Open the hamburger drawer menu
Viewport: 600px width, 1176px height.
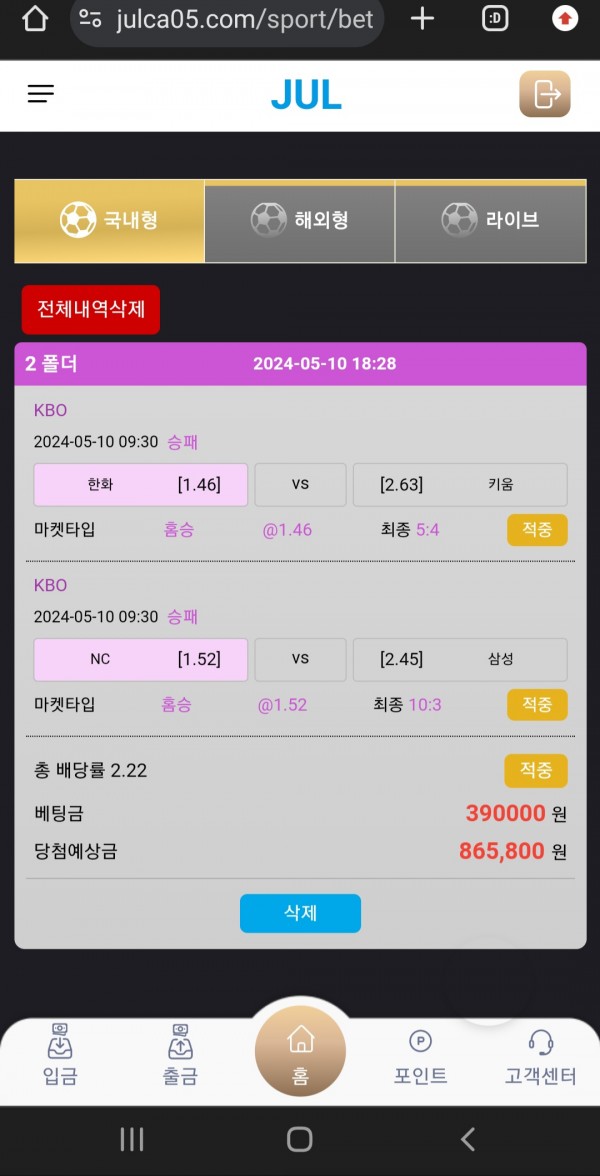tap(41, 94)
